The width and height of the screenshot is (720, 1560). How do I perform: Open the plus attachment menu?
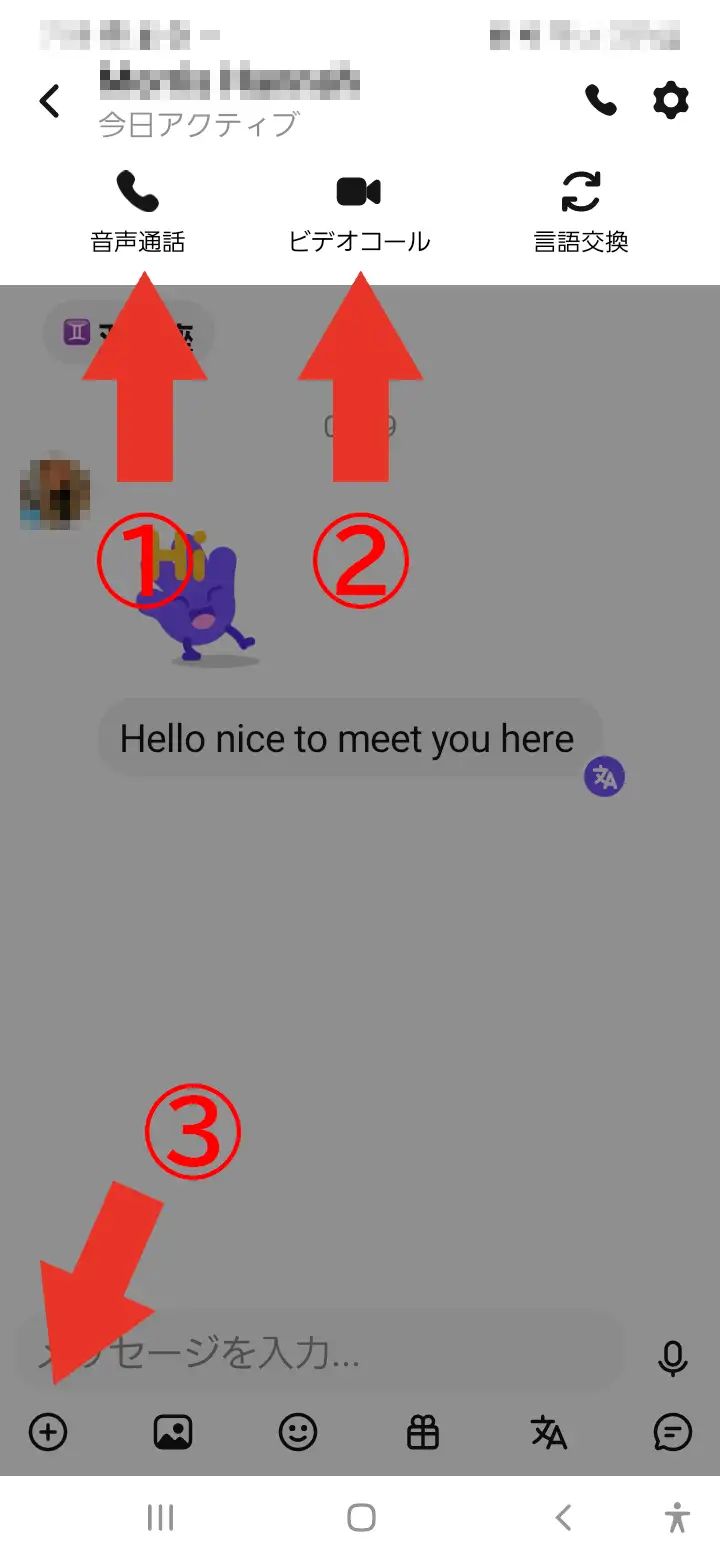click(x=48, y=1433)
